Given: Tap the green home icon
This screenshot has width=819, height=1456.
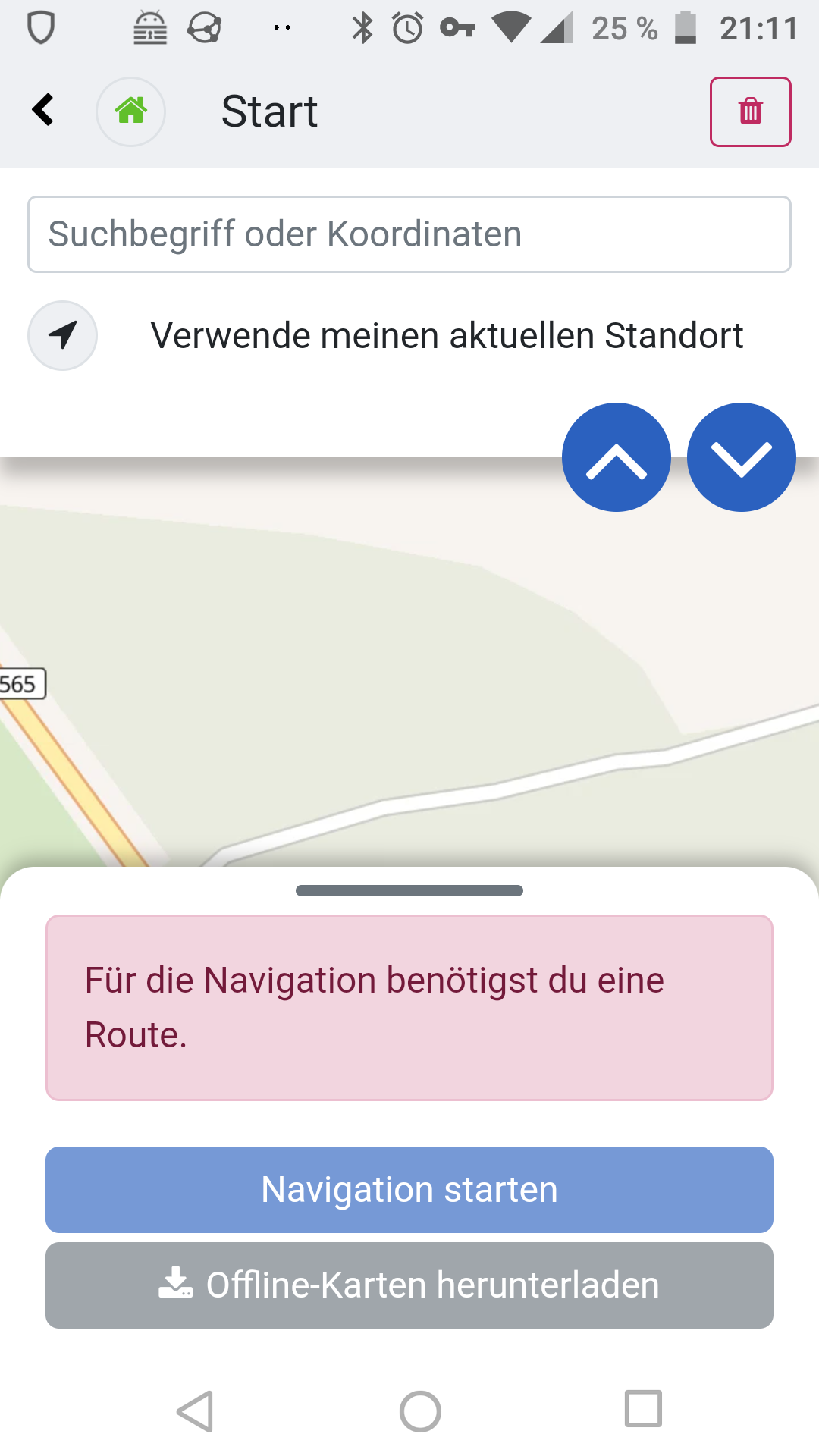Looking at the screenshot, I should coord(130,111).
